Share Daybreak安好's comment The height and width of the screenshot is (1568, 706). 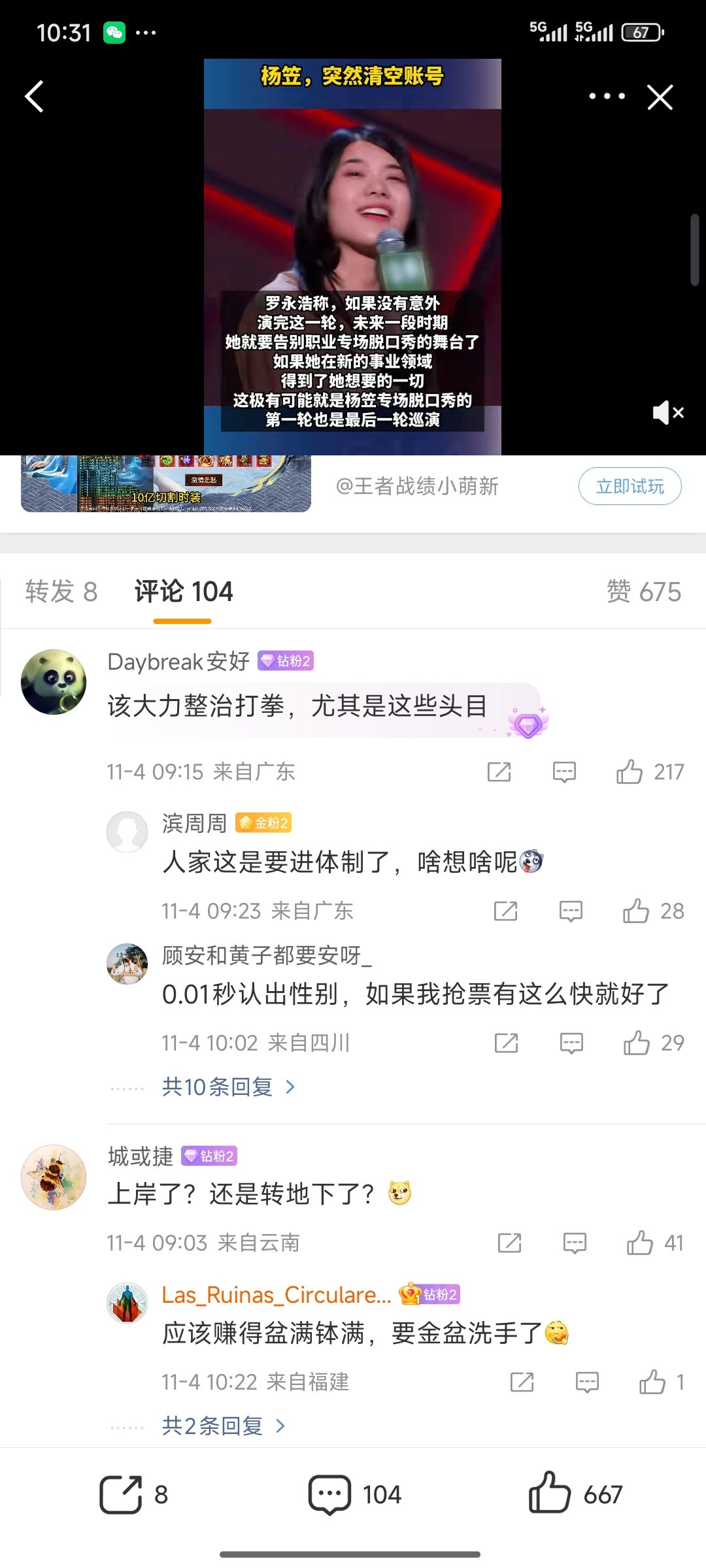(x=500, y=772)
